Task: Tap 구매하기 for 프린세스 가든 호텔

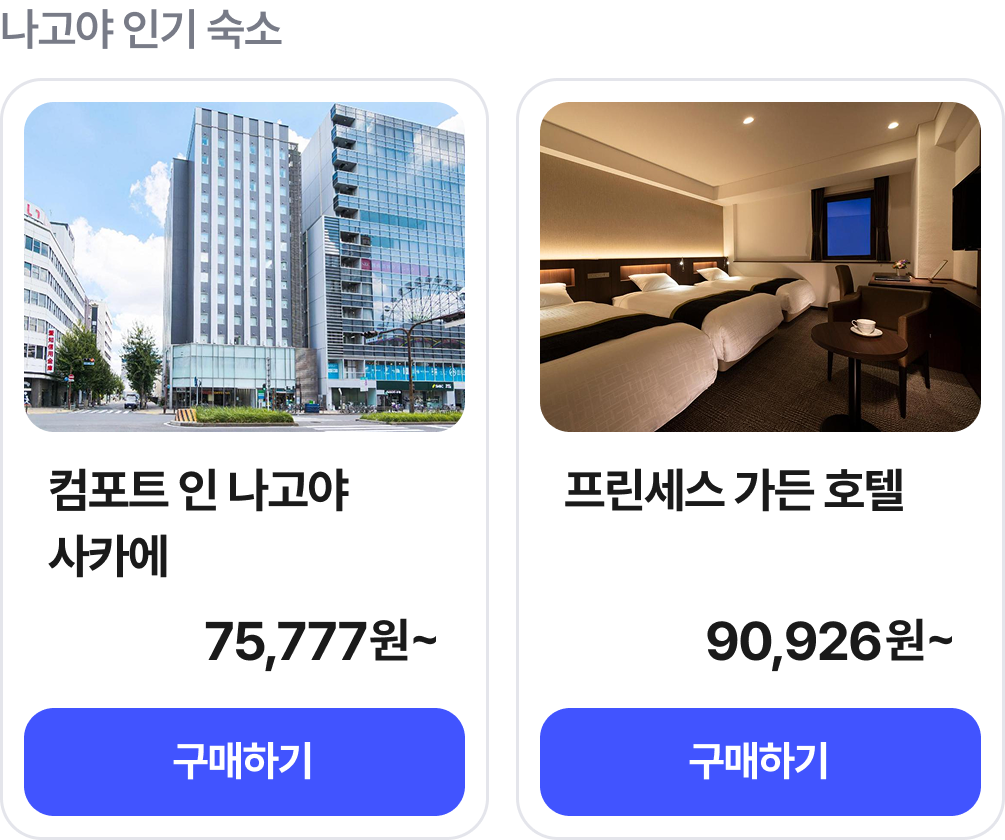Action: tap(760, 762)
